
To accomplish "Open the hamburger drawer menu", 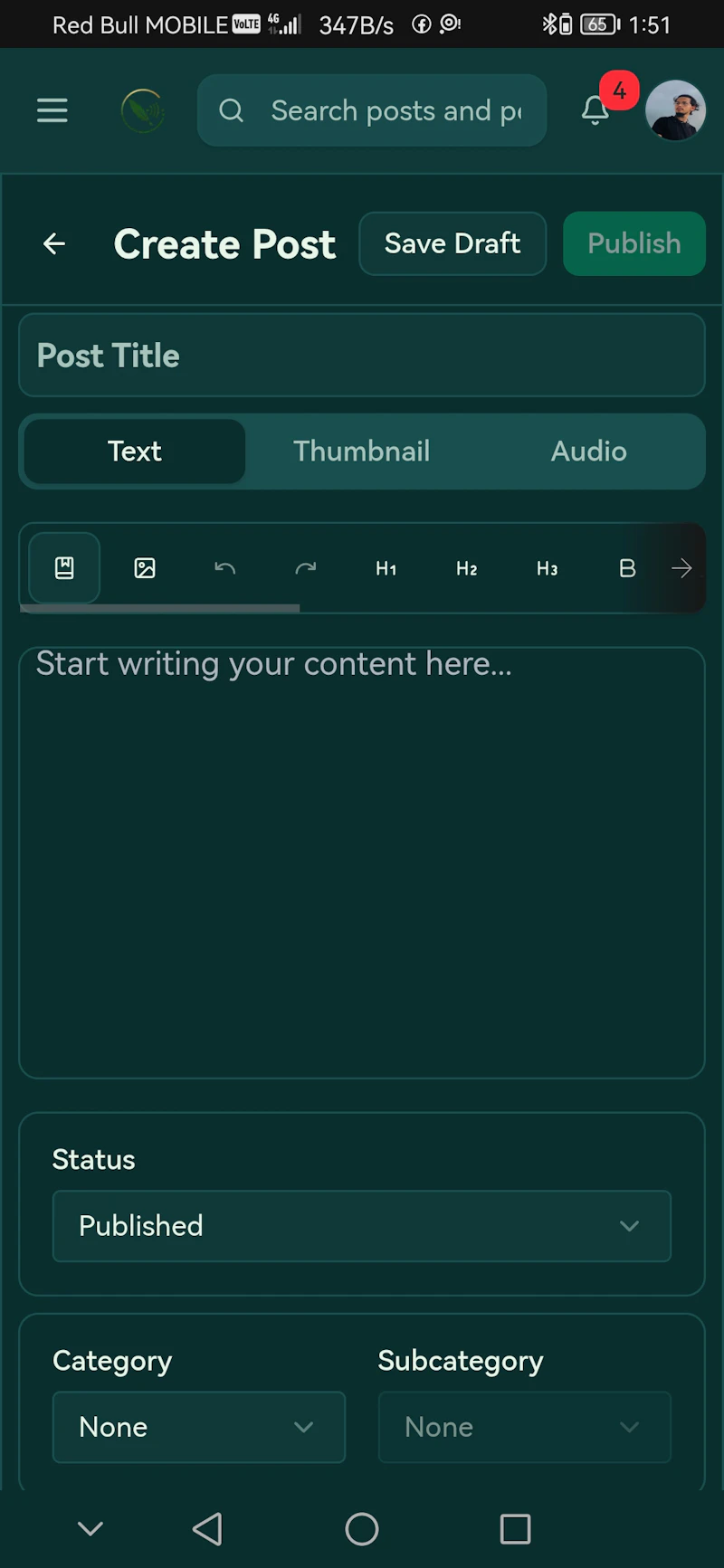I will 52,110.
